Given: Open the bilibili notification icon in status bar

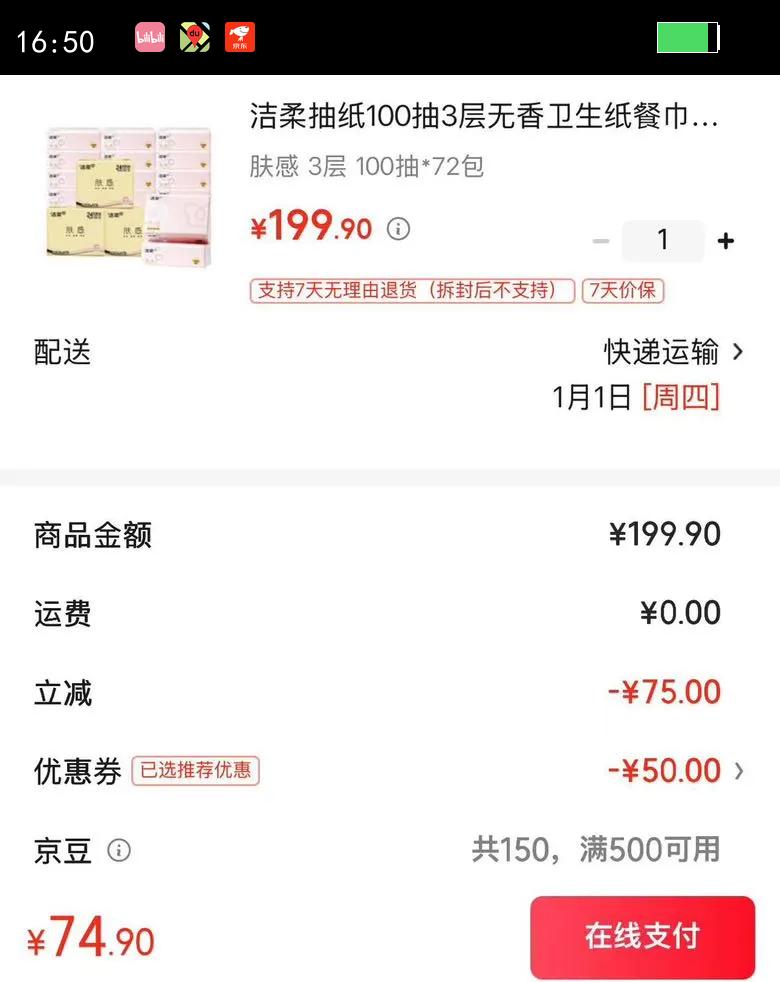Looking at the screenshot, I should pyautogui.click(x=150, y=37).
